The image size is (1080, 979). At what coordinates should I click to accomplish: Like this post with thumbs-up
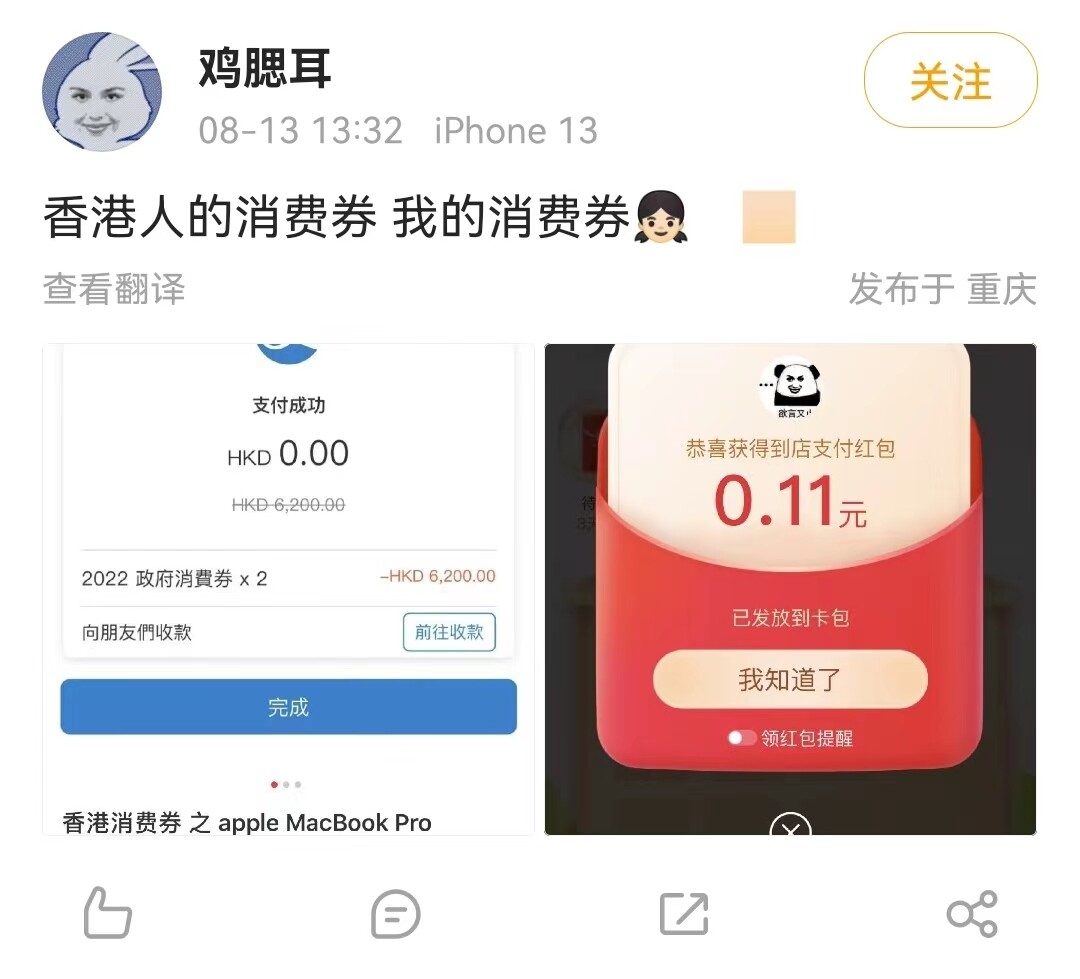tap(107, 913)
